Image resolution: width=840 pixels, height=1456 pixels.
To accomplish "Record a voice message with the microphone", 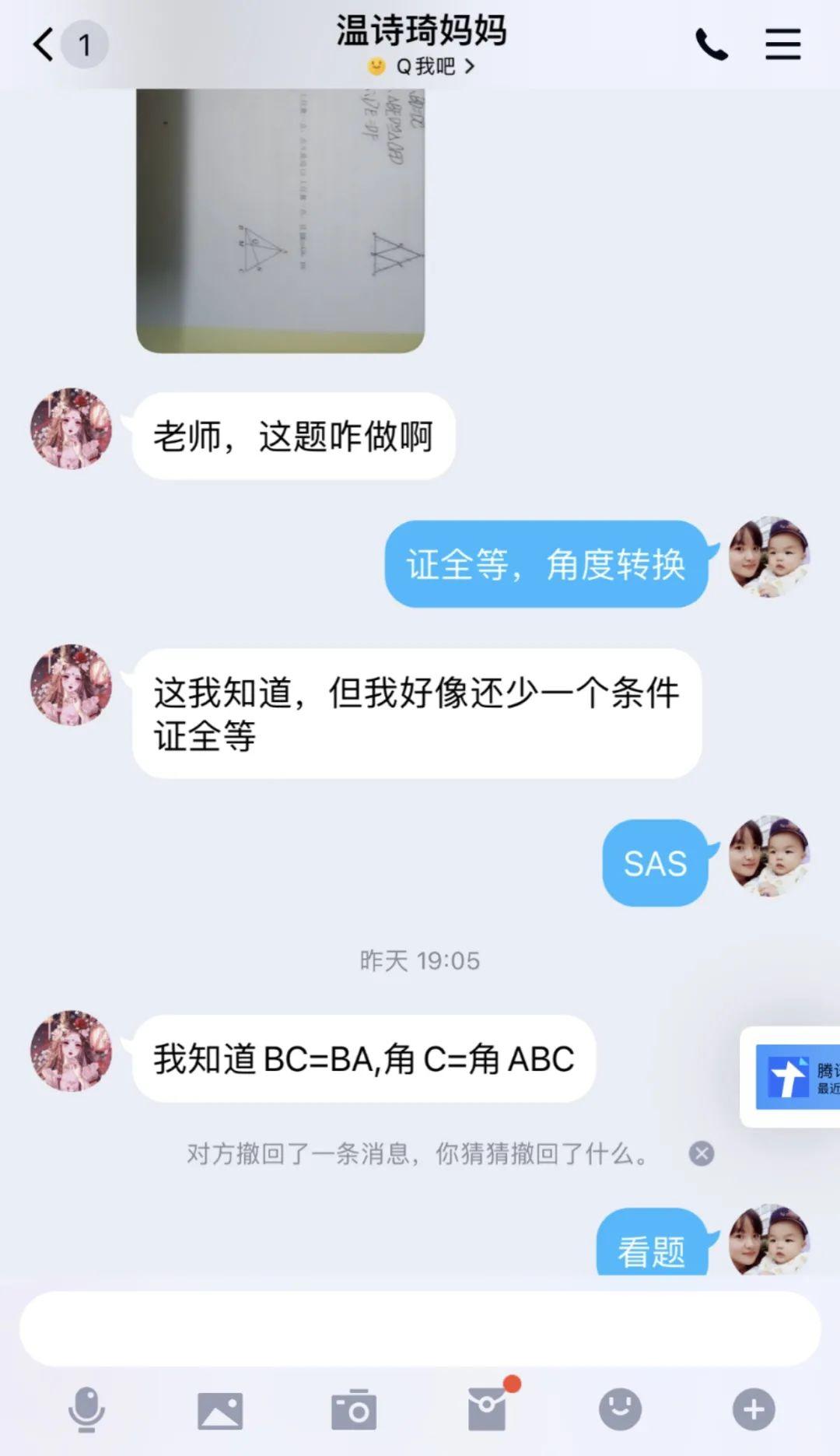I will click(x=86, y=1409).
